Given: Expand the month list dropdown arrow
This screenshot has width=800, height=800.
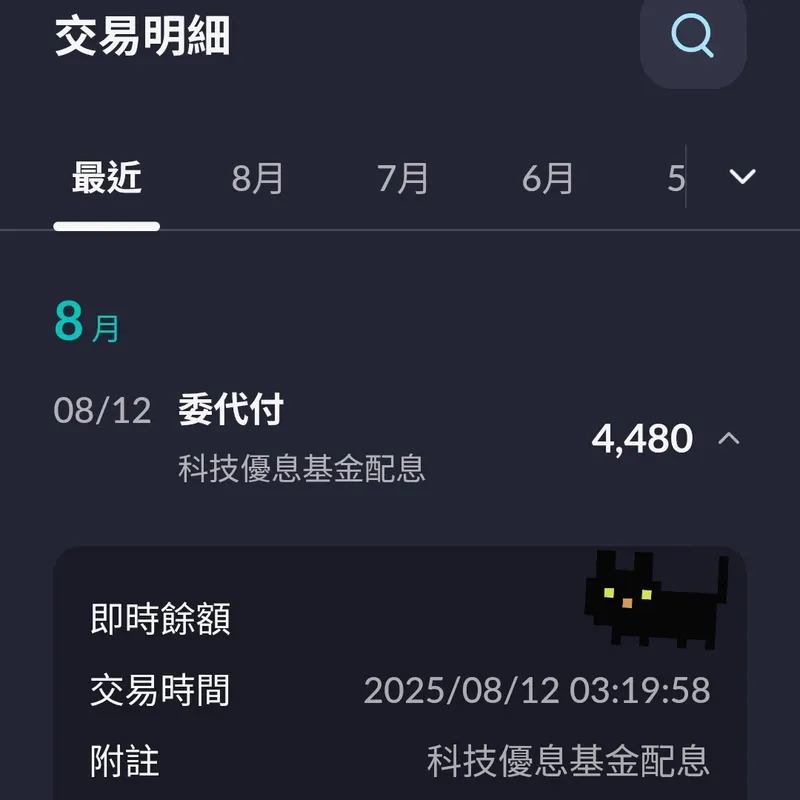Looking at the screenshot, I should (x=742, y=177).
